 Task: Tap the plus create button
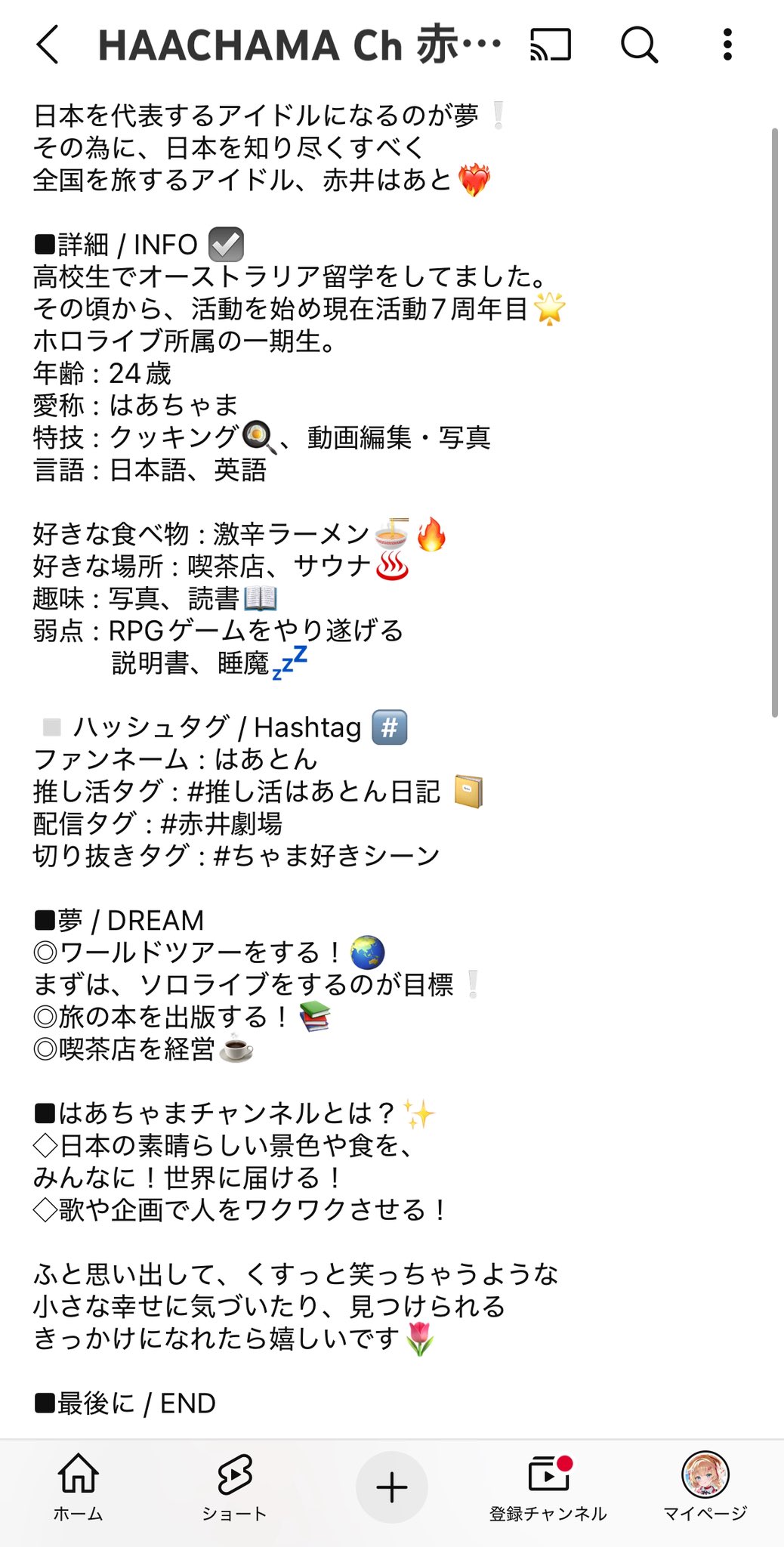coord(391,1487)
